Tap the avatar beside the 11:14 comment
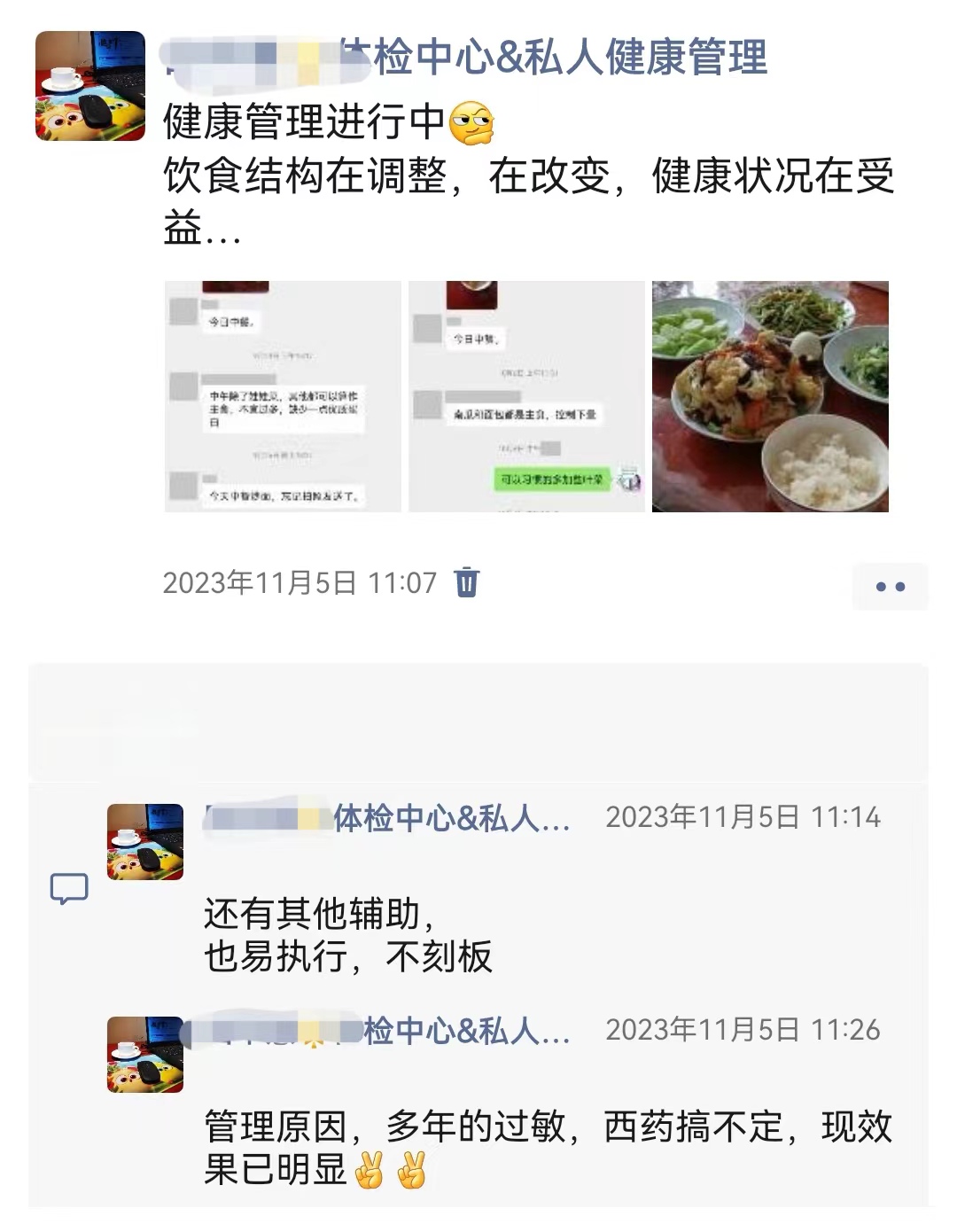 (x=145, y=842)
